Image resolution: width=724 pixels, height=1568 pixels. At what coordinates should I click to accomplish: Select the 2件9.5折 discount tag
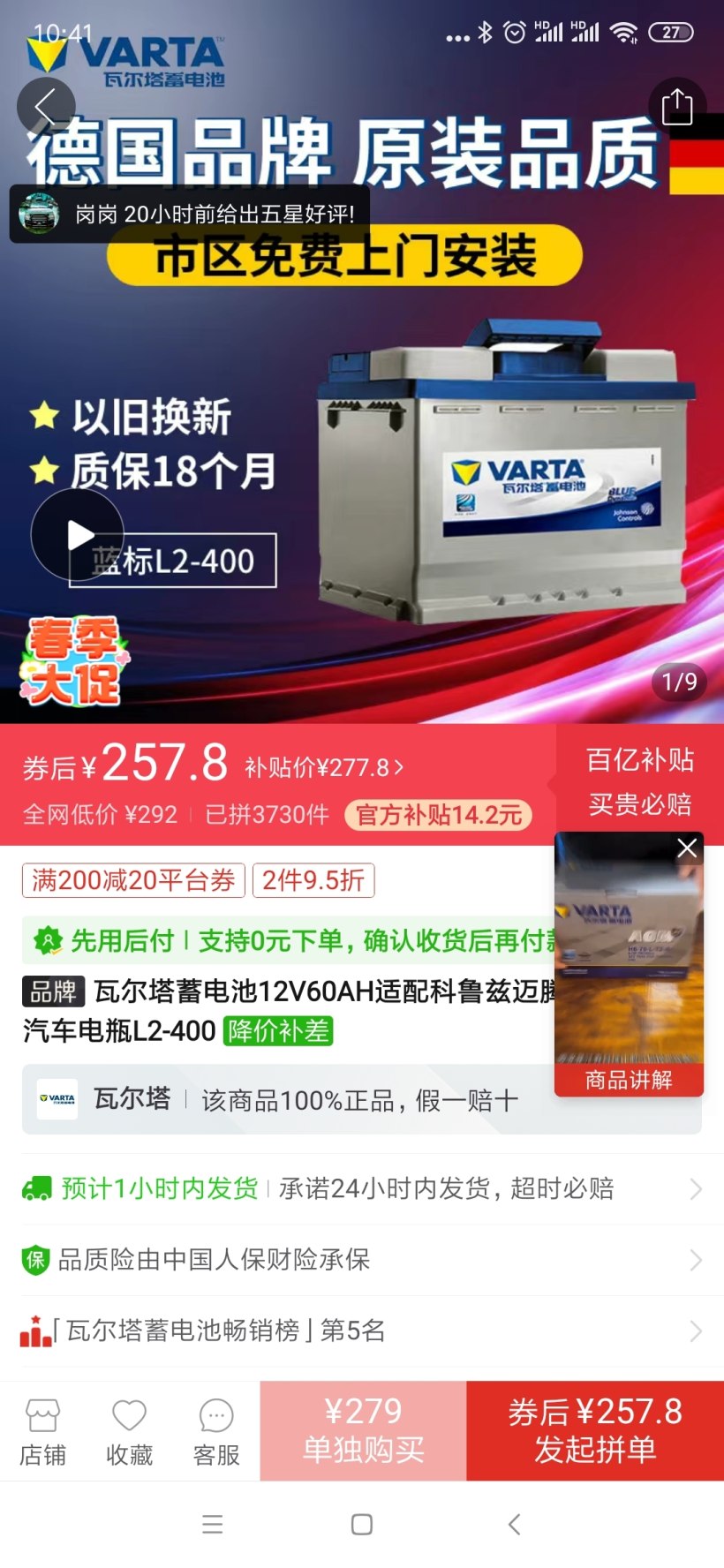pos(313,880)
